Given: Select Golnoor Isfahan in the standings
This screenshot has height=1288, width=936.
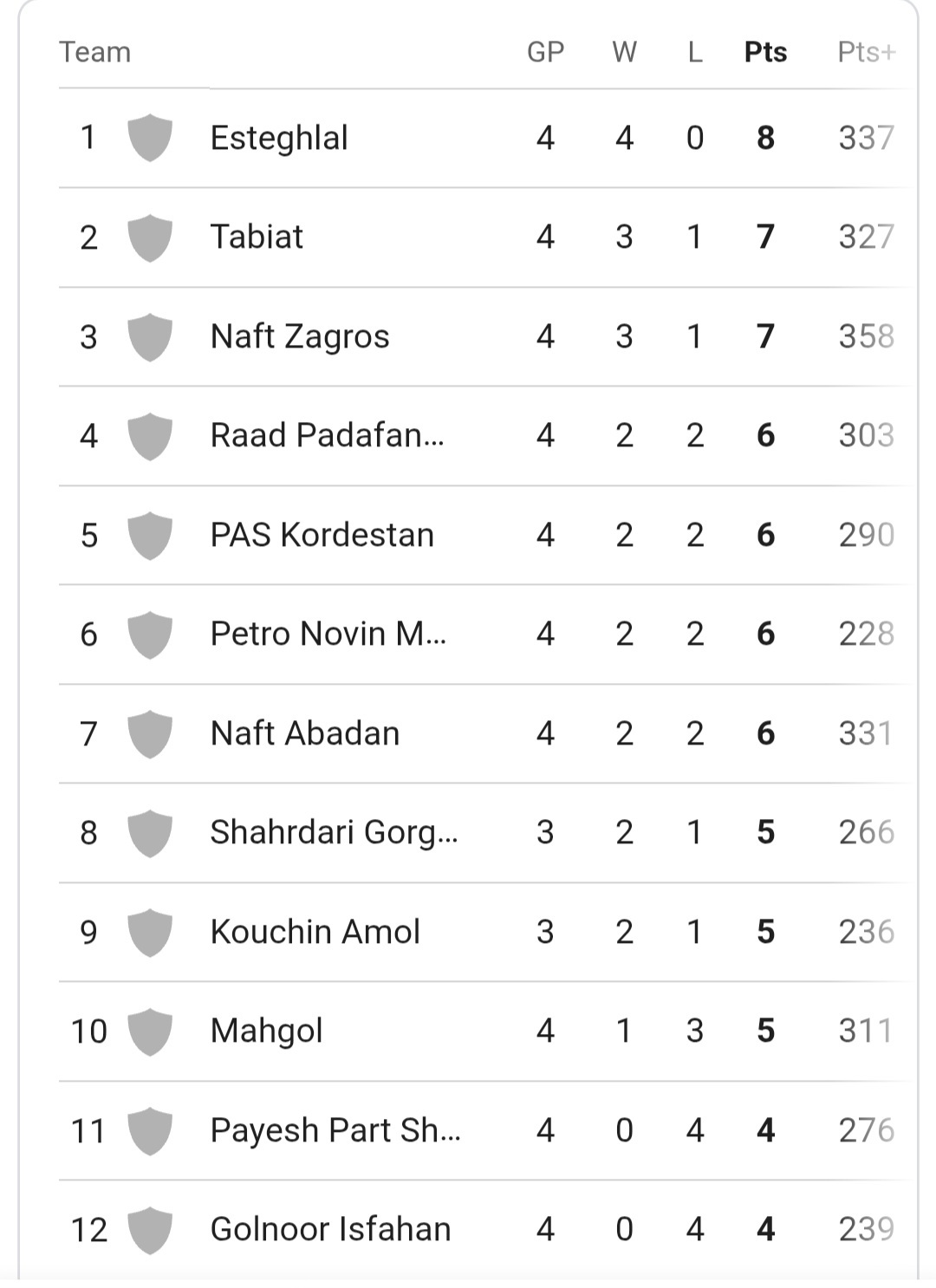Looking at the screenshot, I should (x=330, y=1229).
